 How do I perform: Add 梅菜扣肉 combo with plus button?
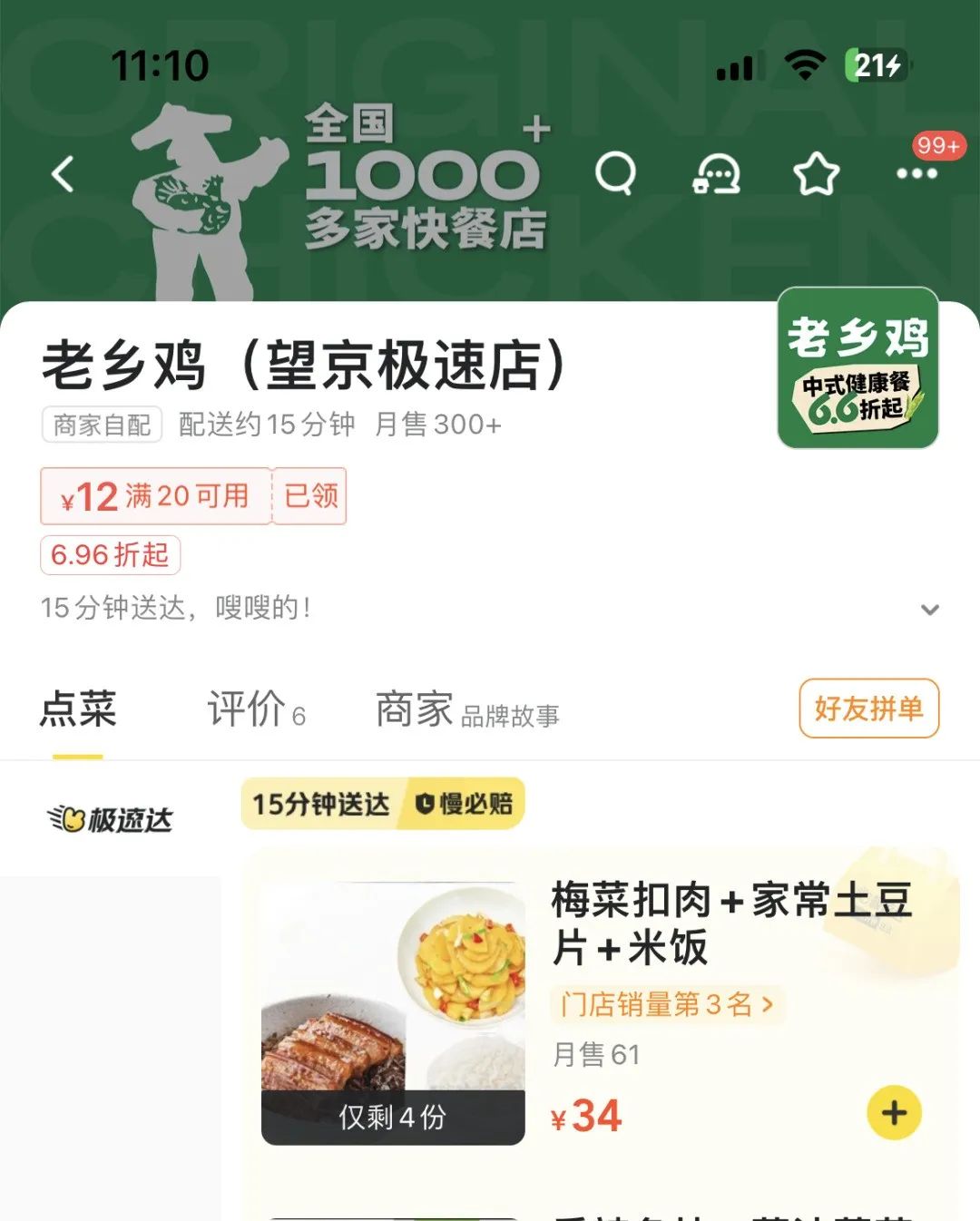[893, 1110]
